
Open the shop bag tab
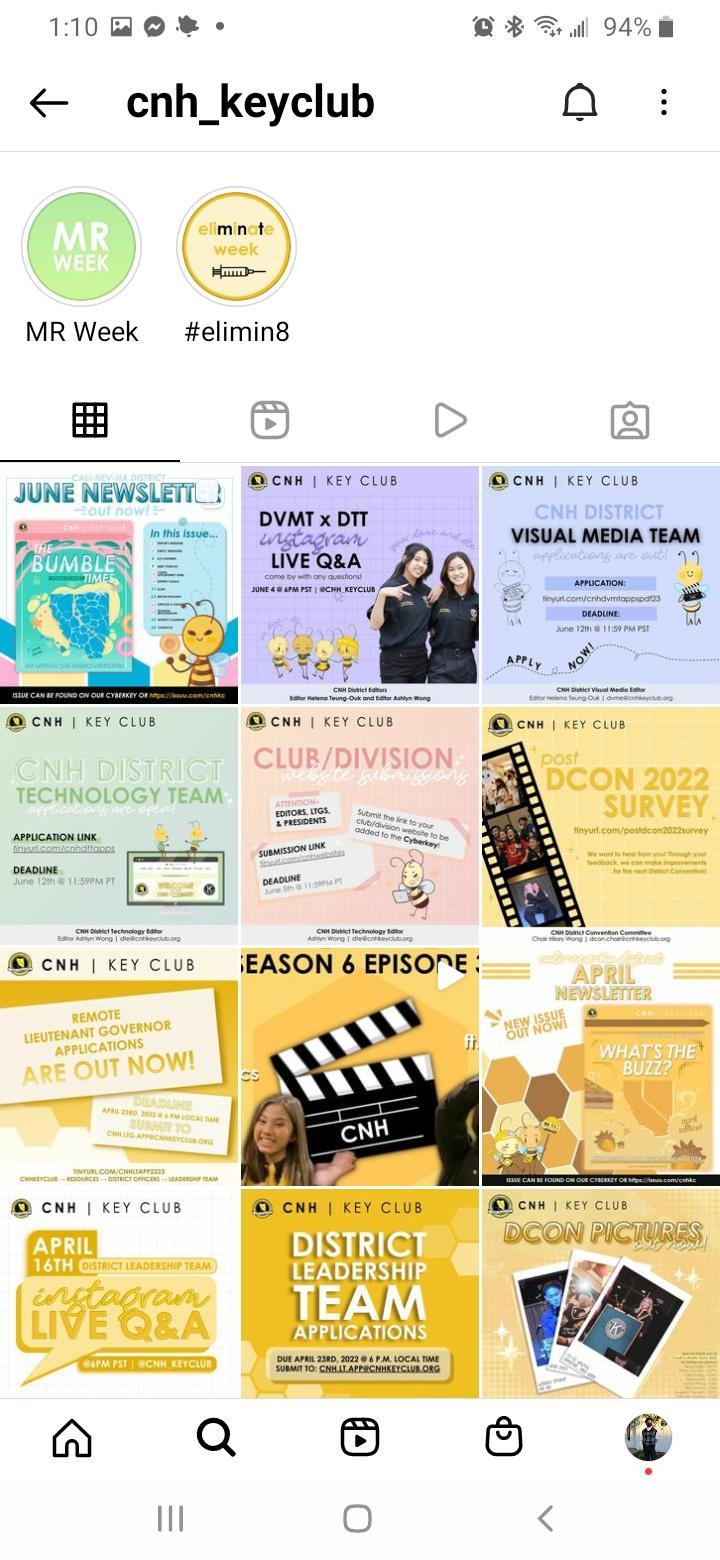[x=504, y=1438]
